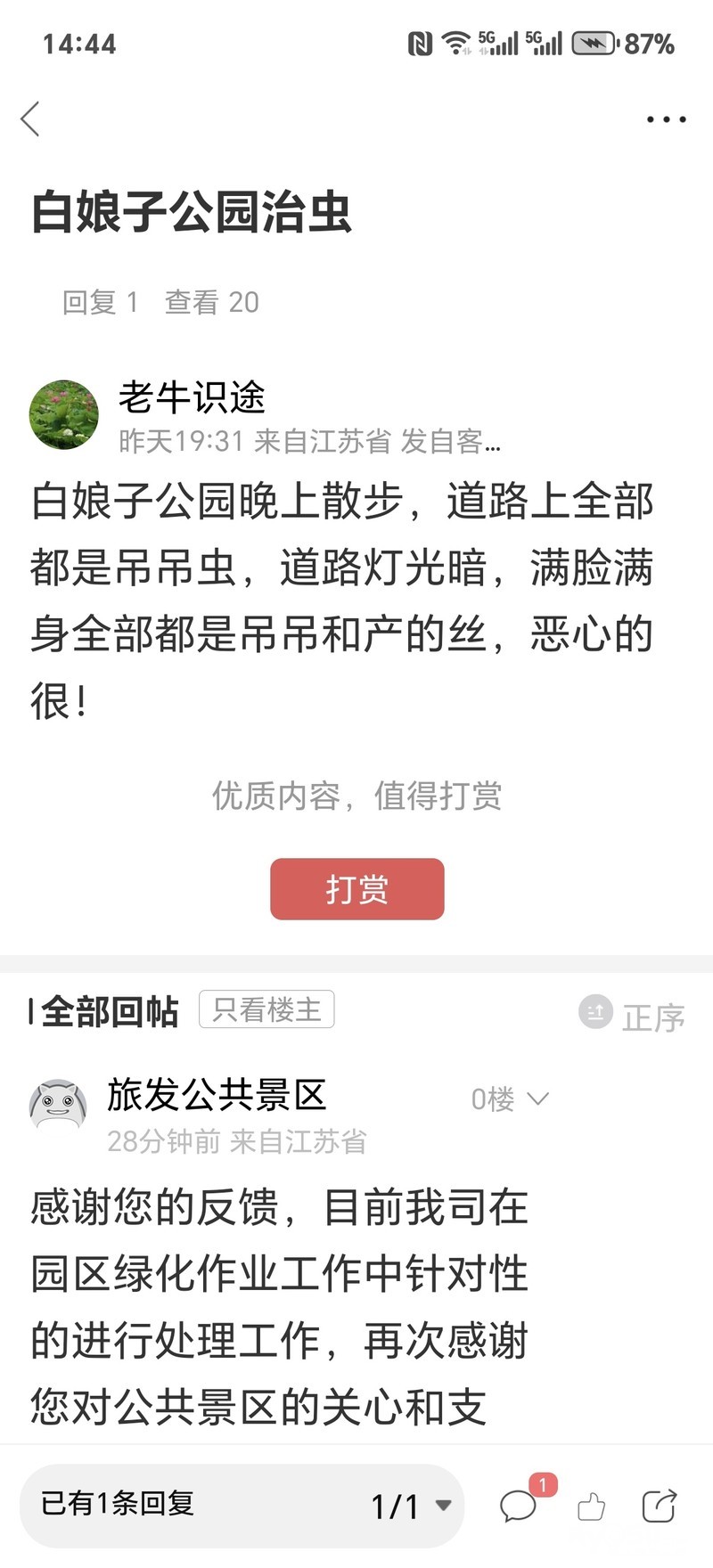713x1568 pixels.
Task: Tap the red 打赏 button
Action: coord(356,888)
